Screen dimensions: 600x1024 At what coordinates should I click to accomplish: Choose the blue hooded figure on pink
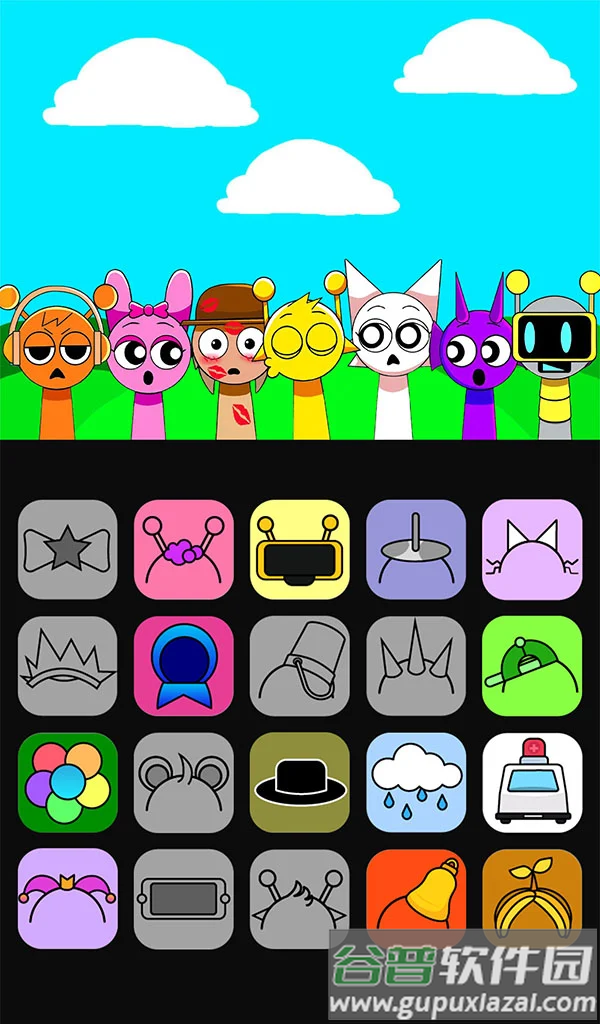(184, 665)
